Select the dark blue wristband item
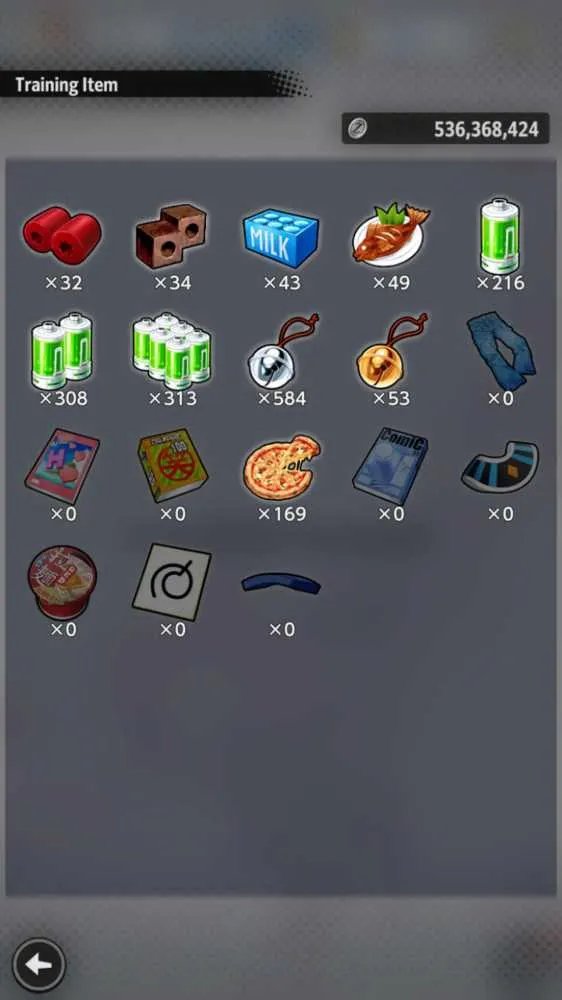The height and width of the screenshot is (1000, 562). 281,583
